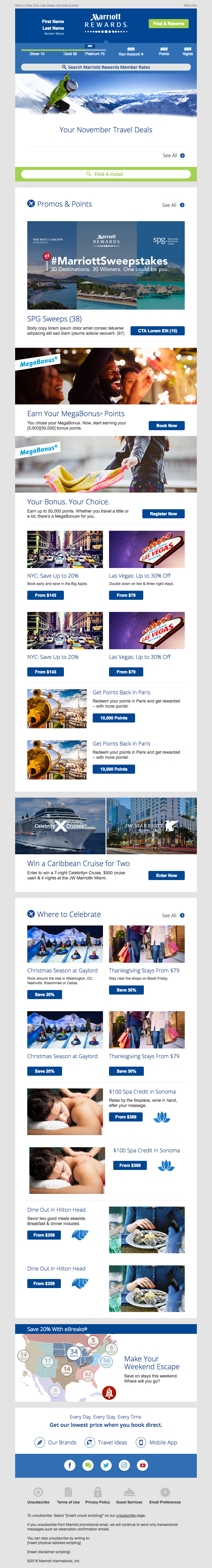Search Marriott Rewards Member Rates
Viewport: 212px width, 1568px height.
pos(106,68)
